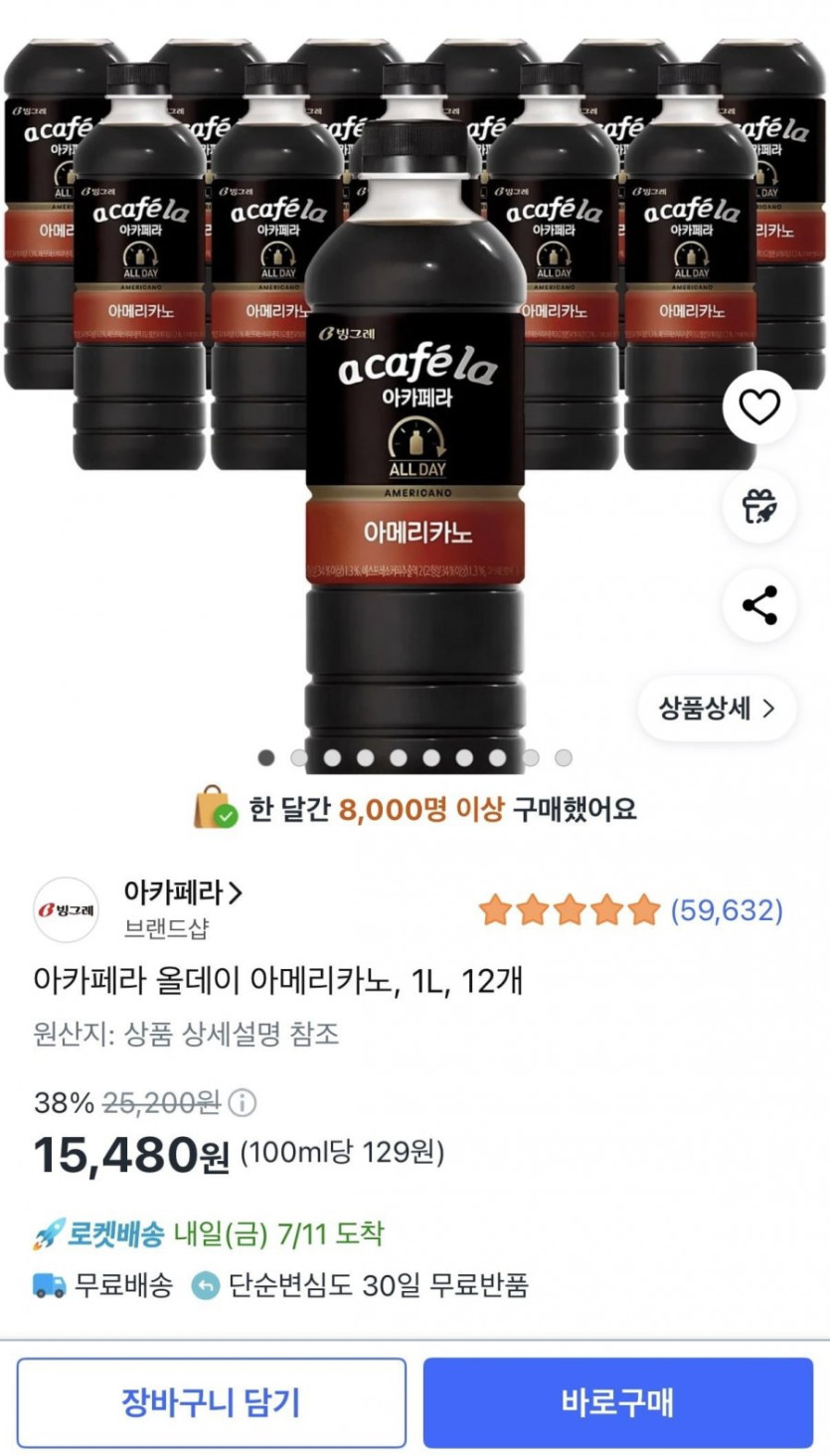
Task: Open the 아카페라 brand shop
Action: tap(182, 893)
